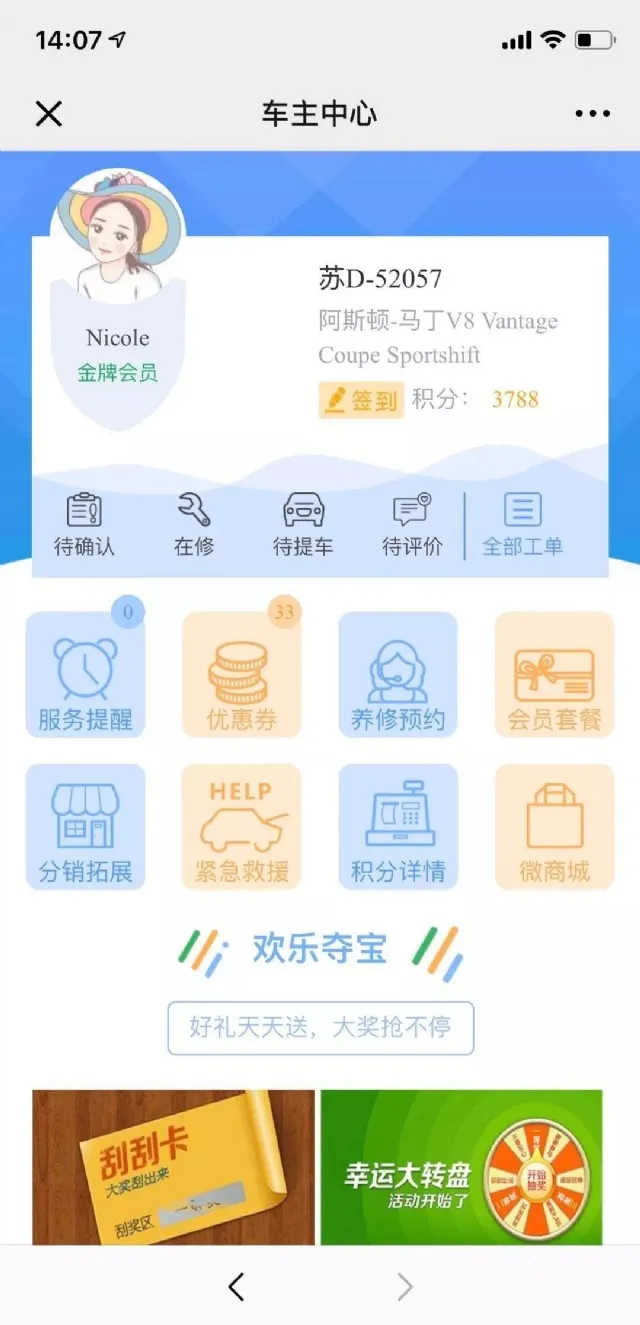Open the 优惠券 coupons tile
The height and width of the screenshot is (1325, 640).
point(241,675)
